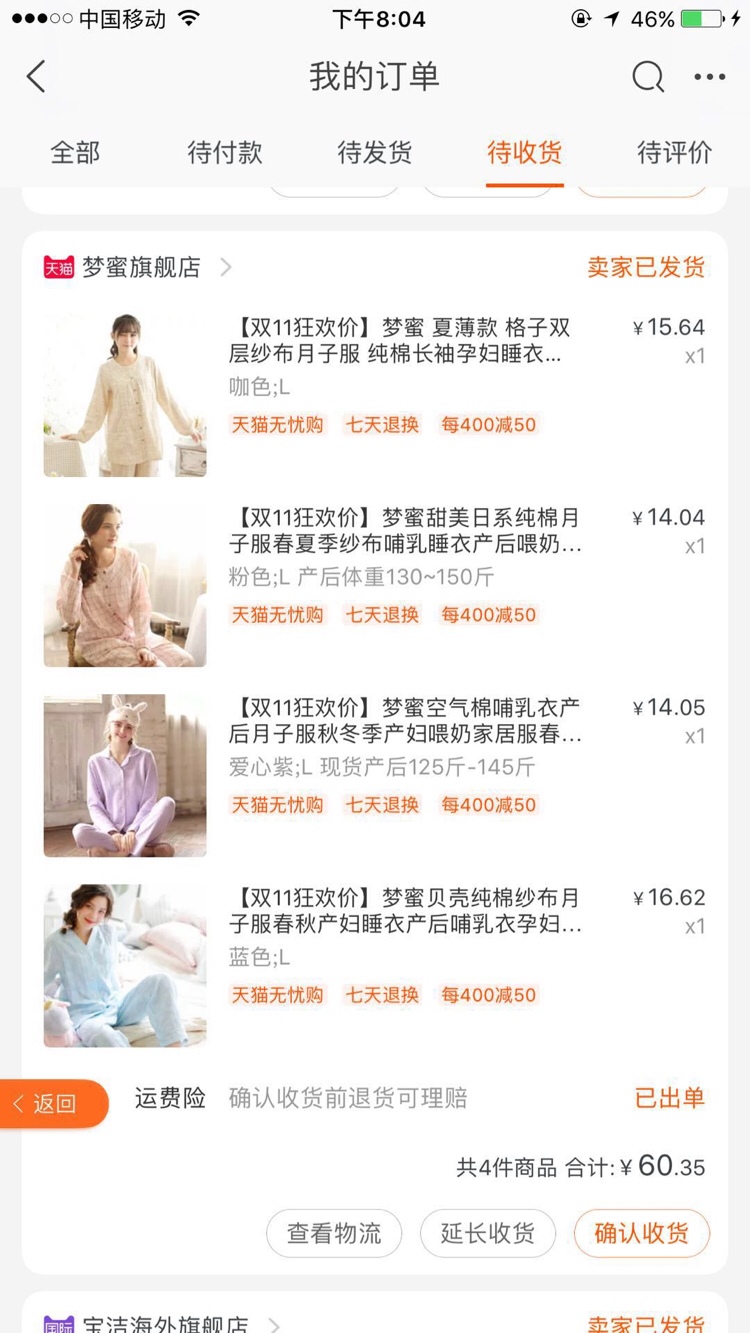
Task: Go back using the top-left arrow
Action: (37, 77)
